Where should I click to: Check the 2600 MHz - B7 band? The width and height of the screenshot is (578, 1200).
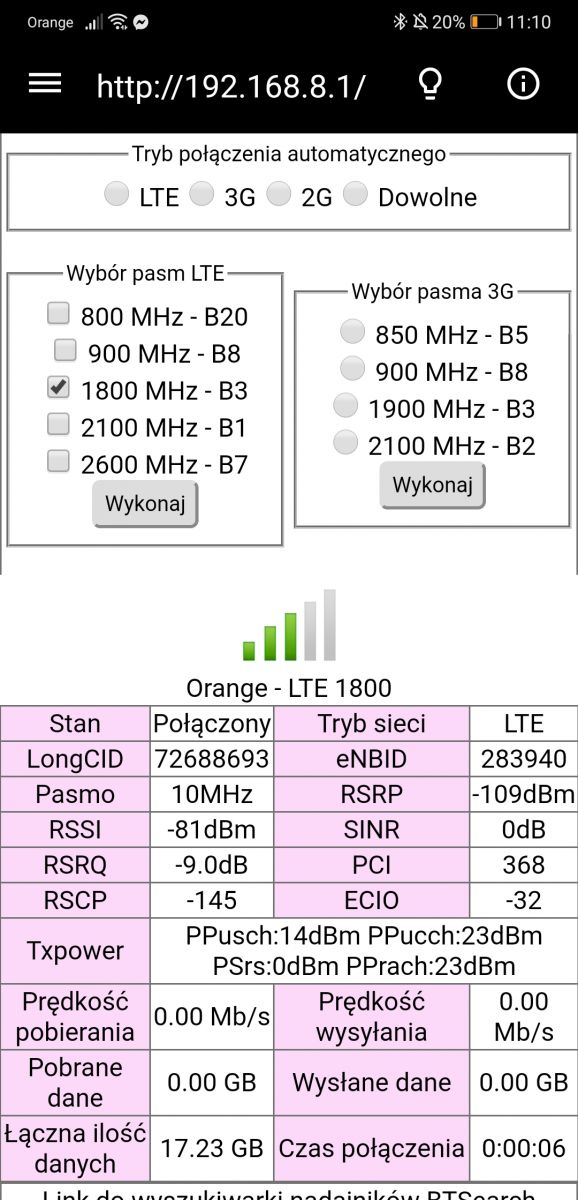pos(59,461)
